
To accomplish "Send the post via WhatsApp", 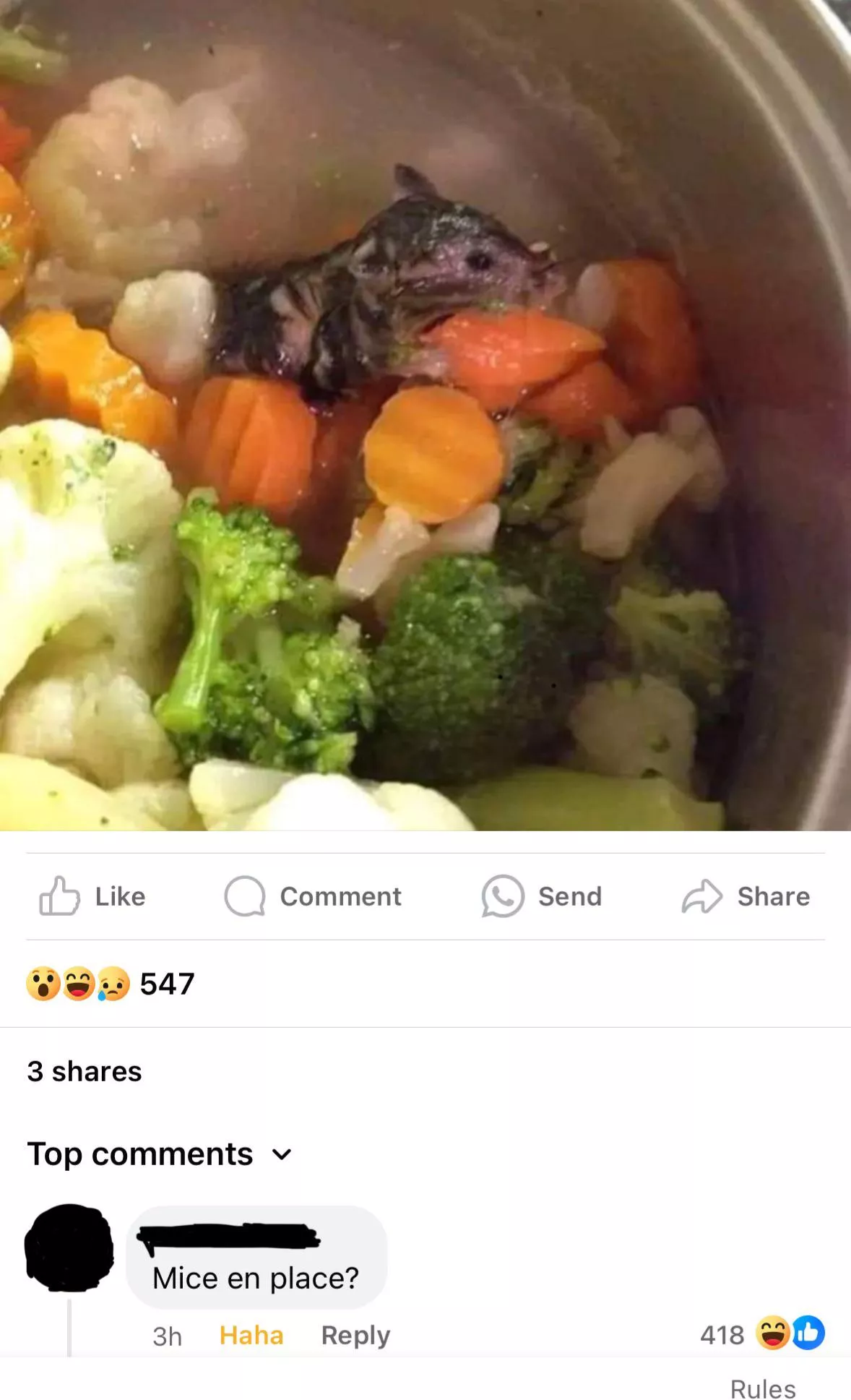I will pyautogui.click(x=542, y=896).
